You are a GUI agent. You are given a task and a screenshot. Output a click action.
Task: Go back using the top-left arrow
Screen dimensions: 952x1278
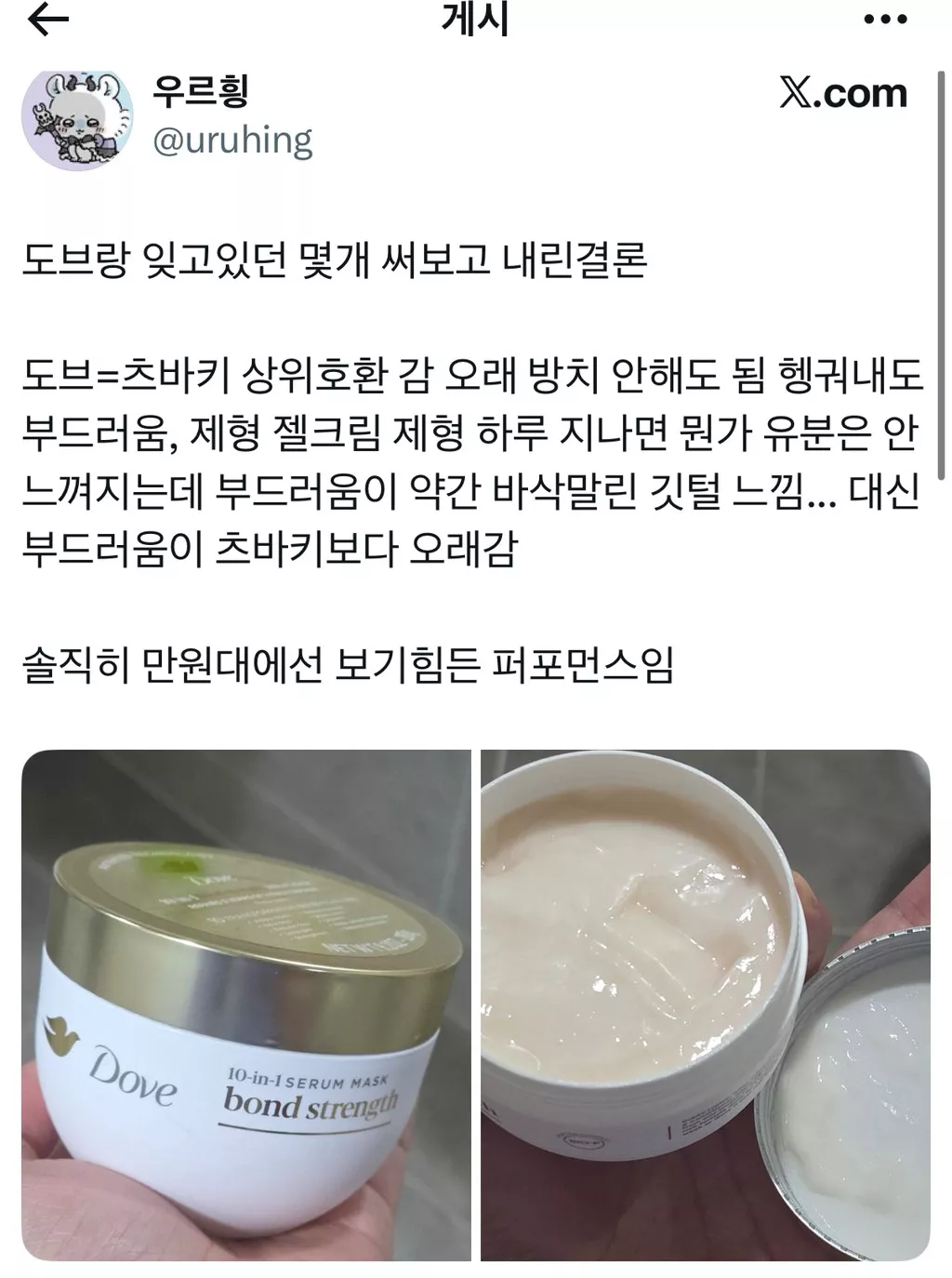click(x=48, y=20)
